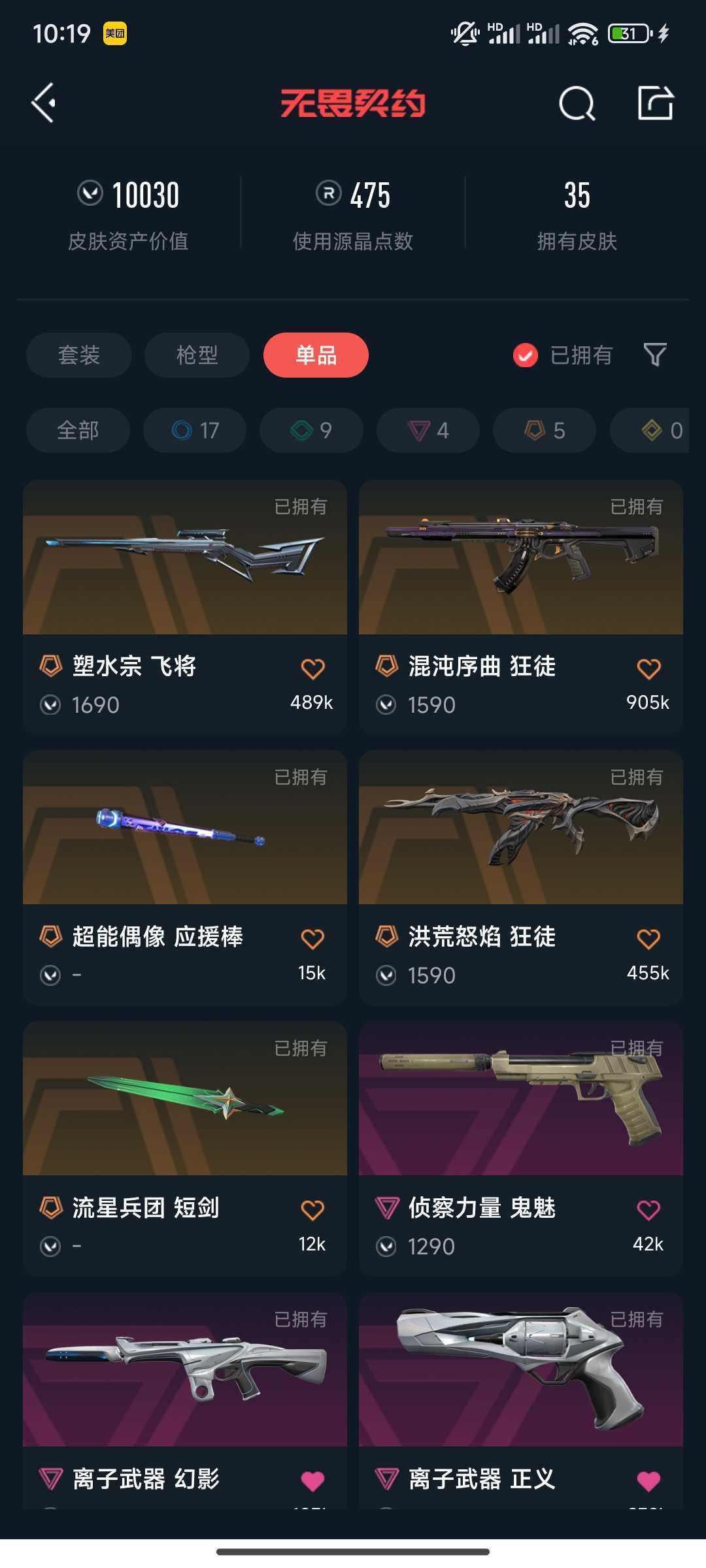706x1568 pixels.
Task: Go back using the top arrow
Action: 44,103
